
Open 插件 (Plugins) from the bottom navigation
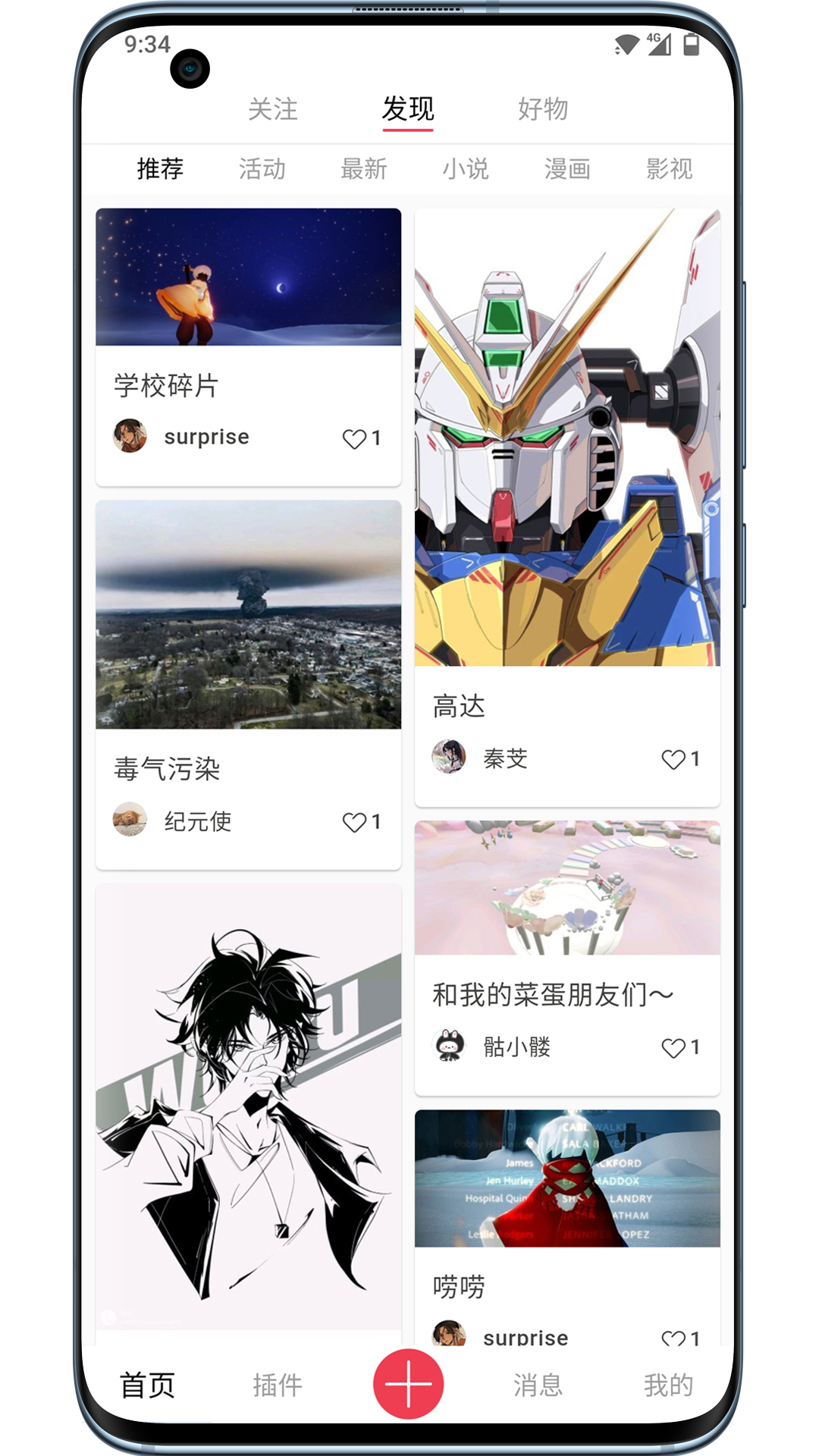(277, 1383)
